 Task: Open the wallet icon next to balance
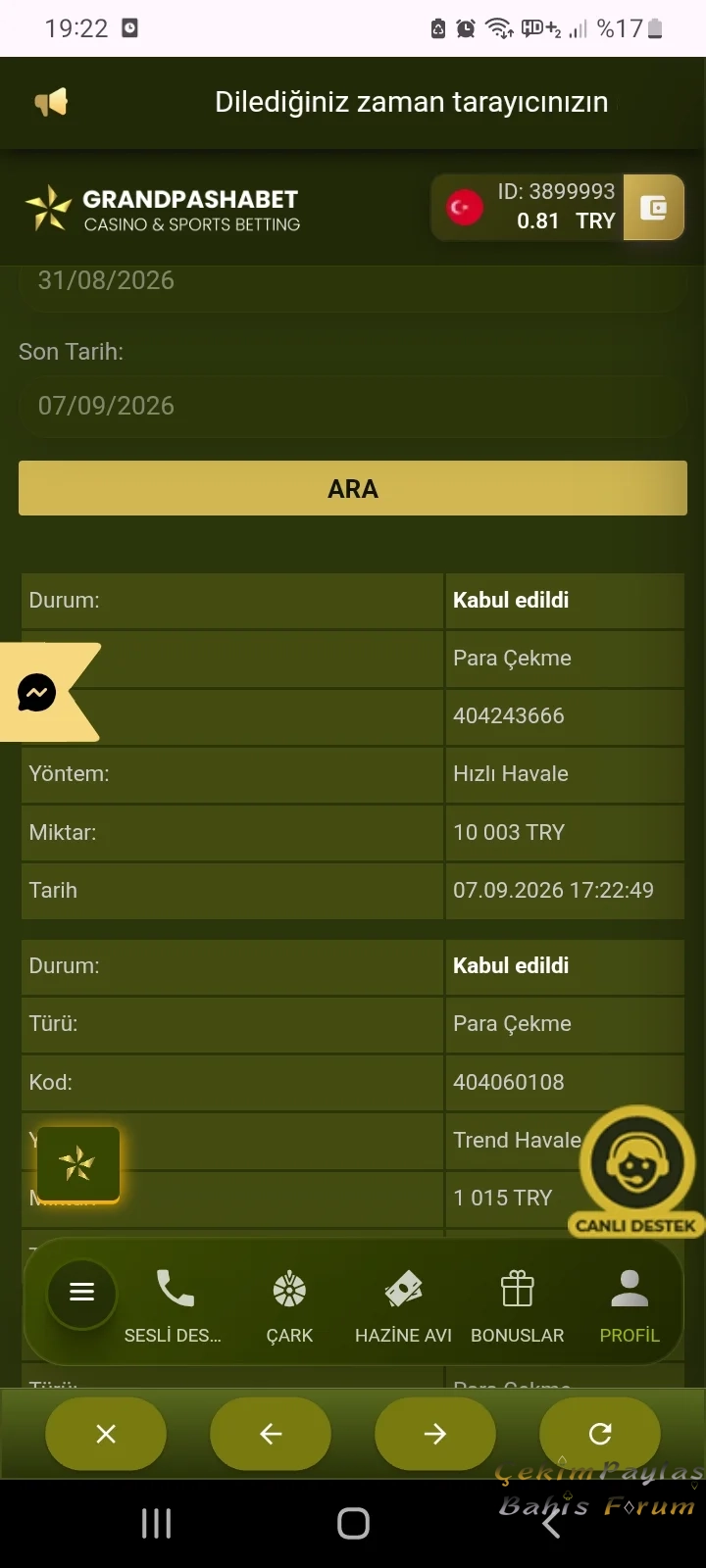653,208
